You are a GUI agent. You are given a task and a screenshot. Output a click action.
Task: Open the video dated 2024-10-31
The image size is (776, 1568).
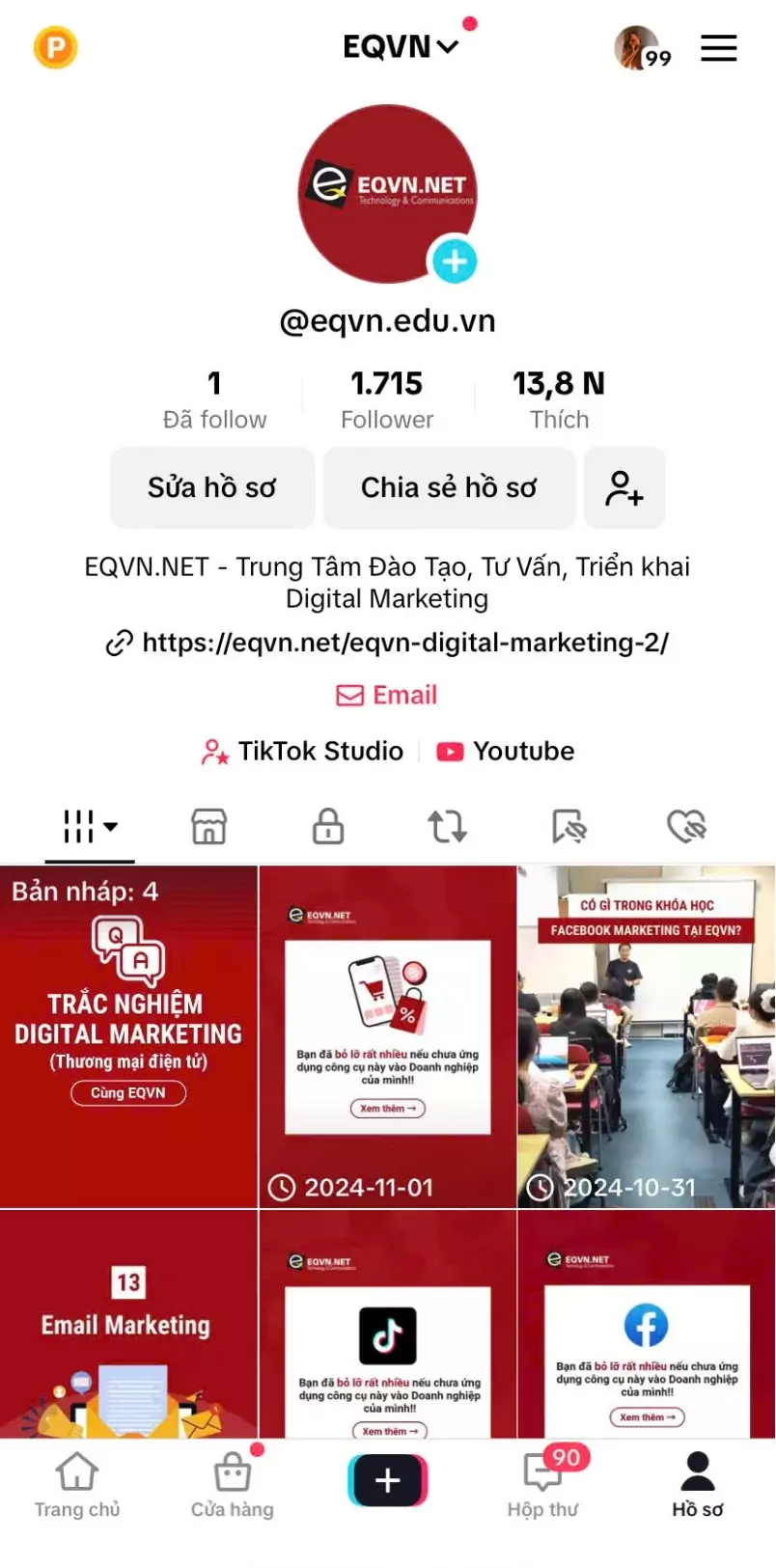(x=646, y=1036)
